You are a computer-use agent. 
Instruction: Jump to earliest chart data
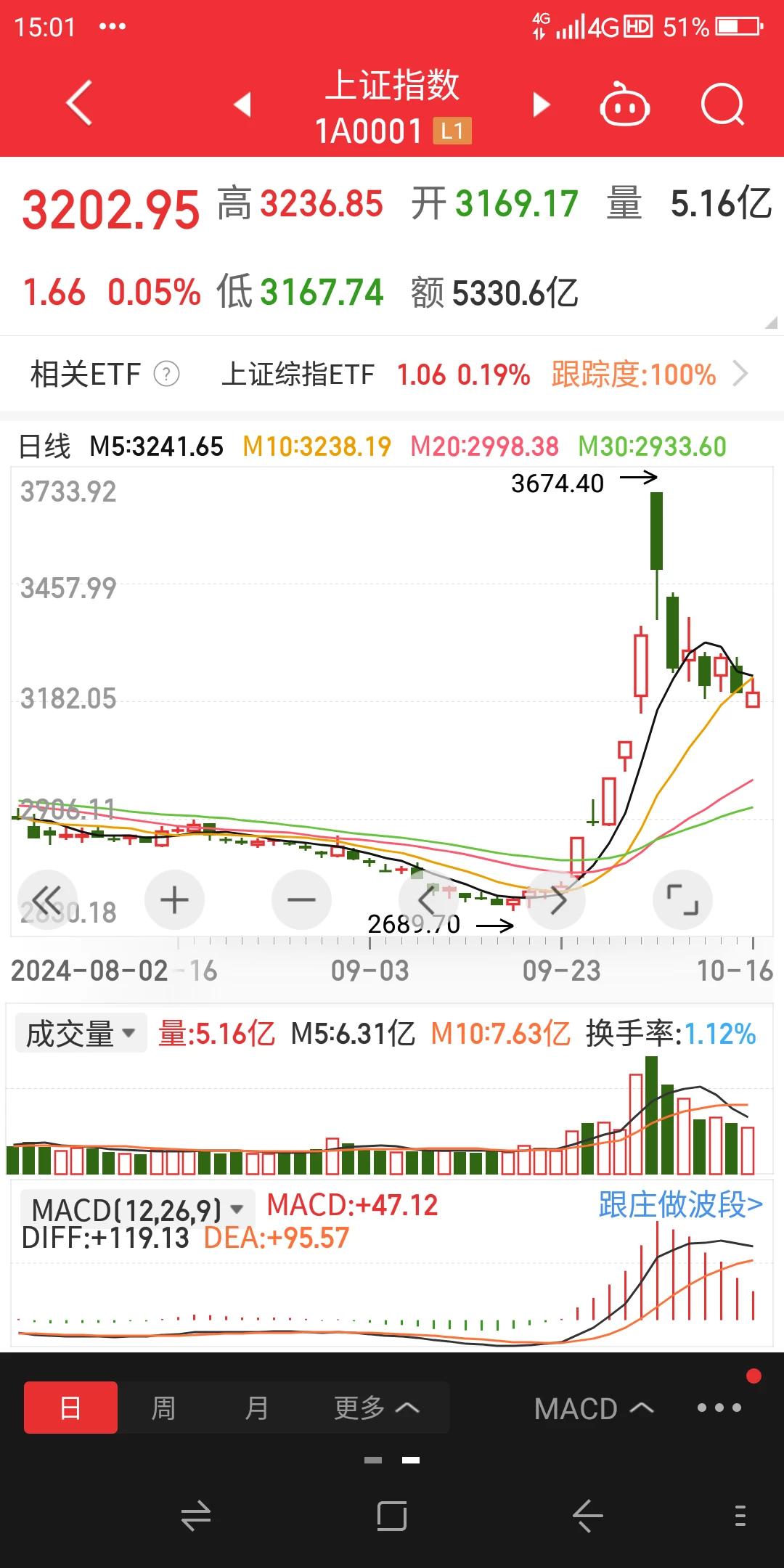pos(47,900)
